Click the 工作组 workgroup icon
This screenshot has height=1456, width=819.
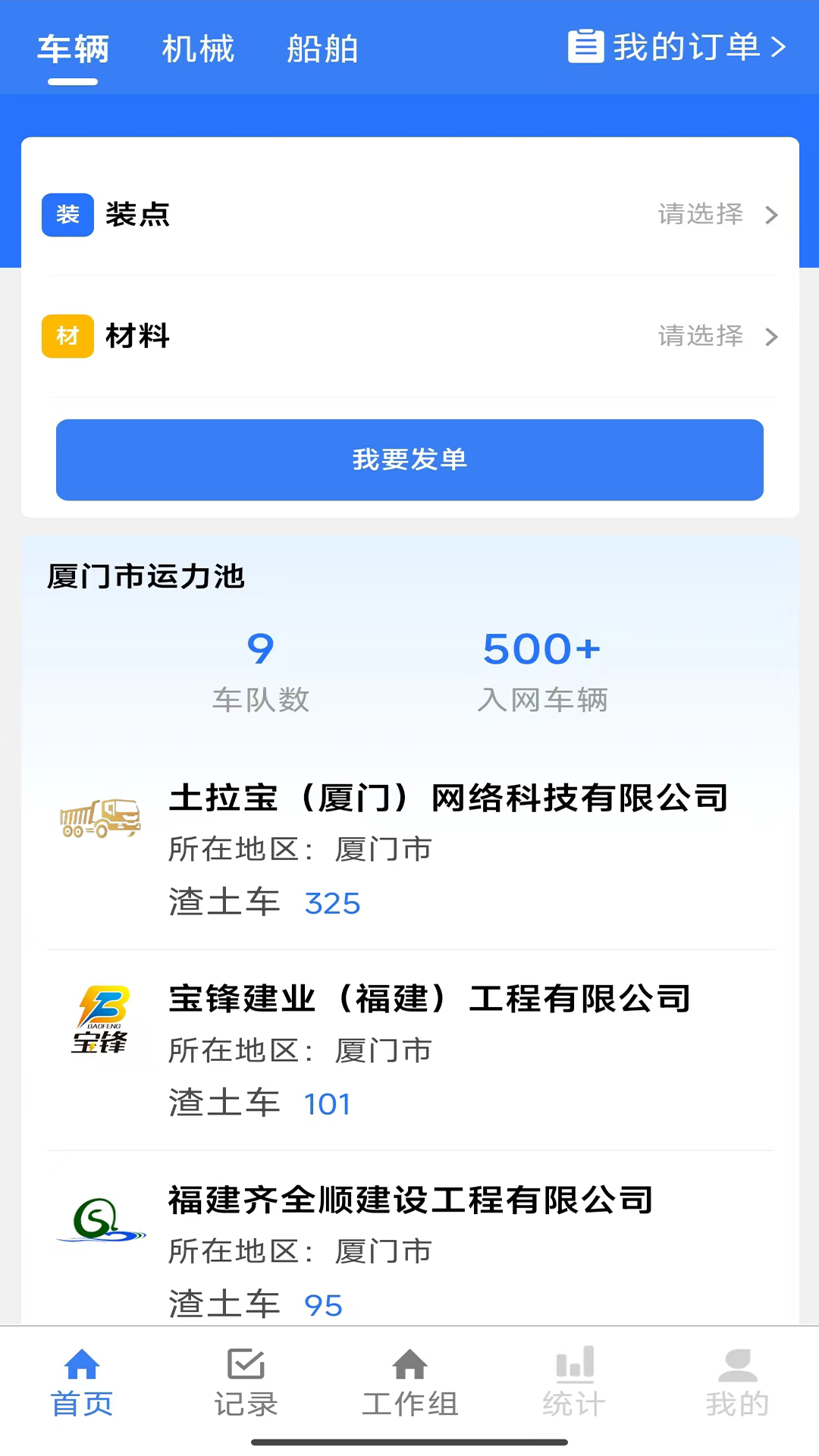click(409, 1373)
